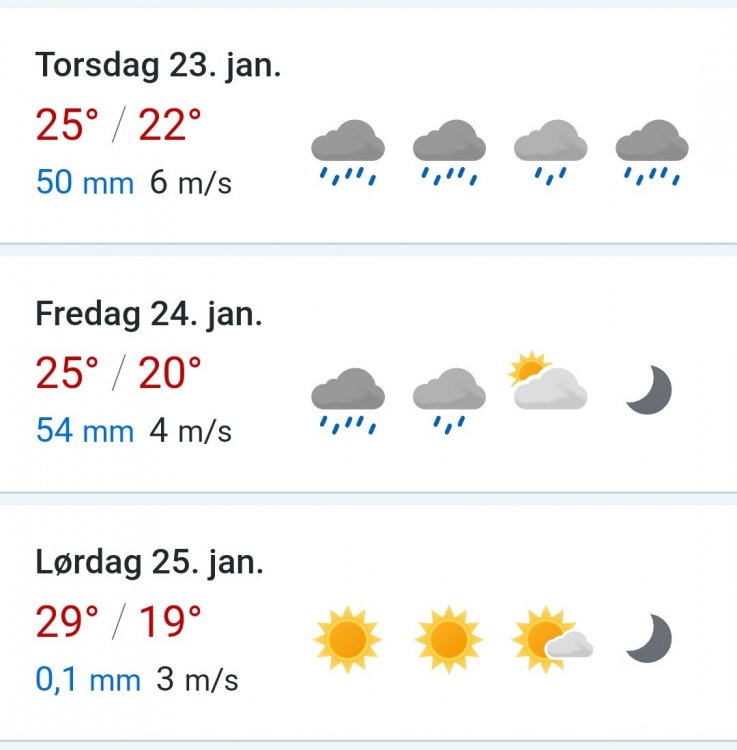Click the last rain icon in Torsdag's forecast
Image resolution: width=737 pixels, height=750 pixels.
(648, 150)
